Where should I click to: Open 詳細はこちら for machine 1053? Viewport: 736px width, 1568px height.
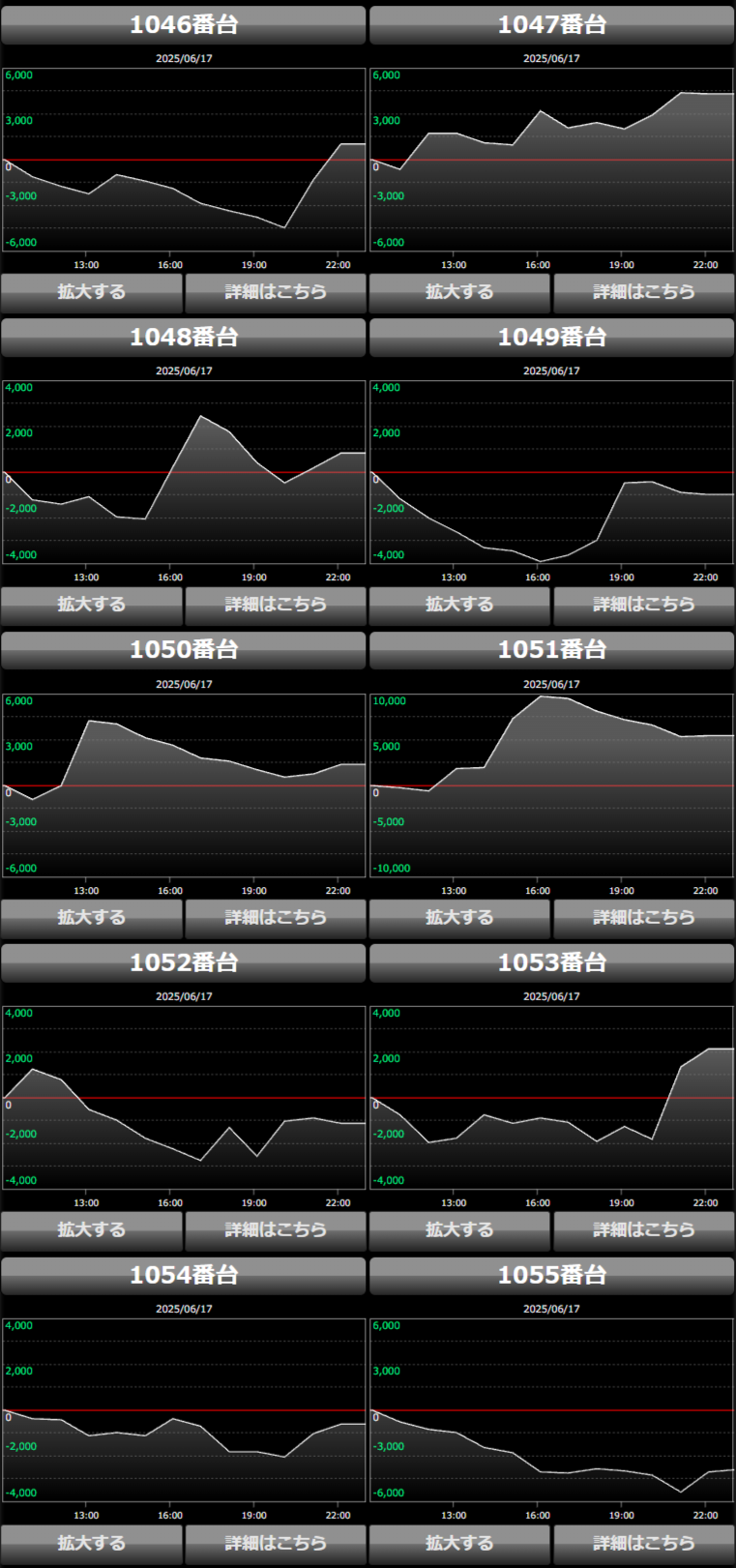(x=643, y=1229)
